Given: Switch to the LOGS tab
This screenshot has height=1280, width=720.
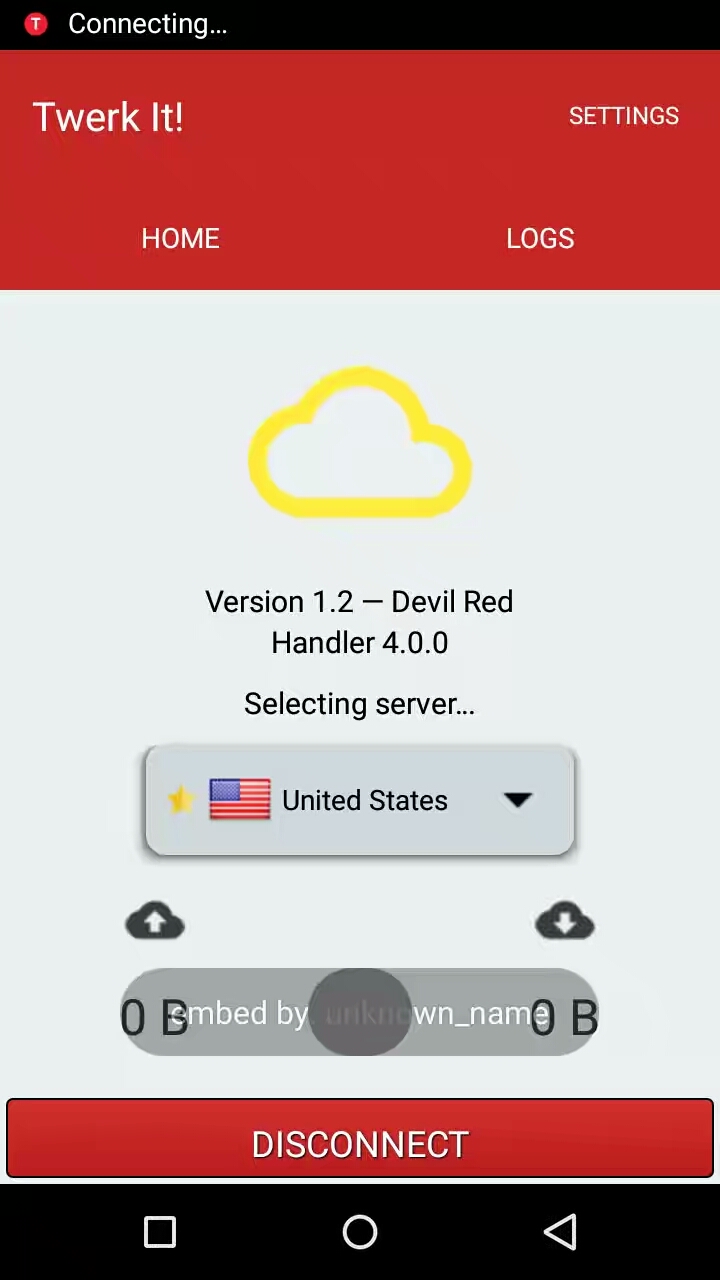Looking at the screenshot, I should 540,238.
